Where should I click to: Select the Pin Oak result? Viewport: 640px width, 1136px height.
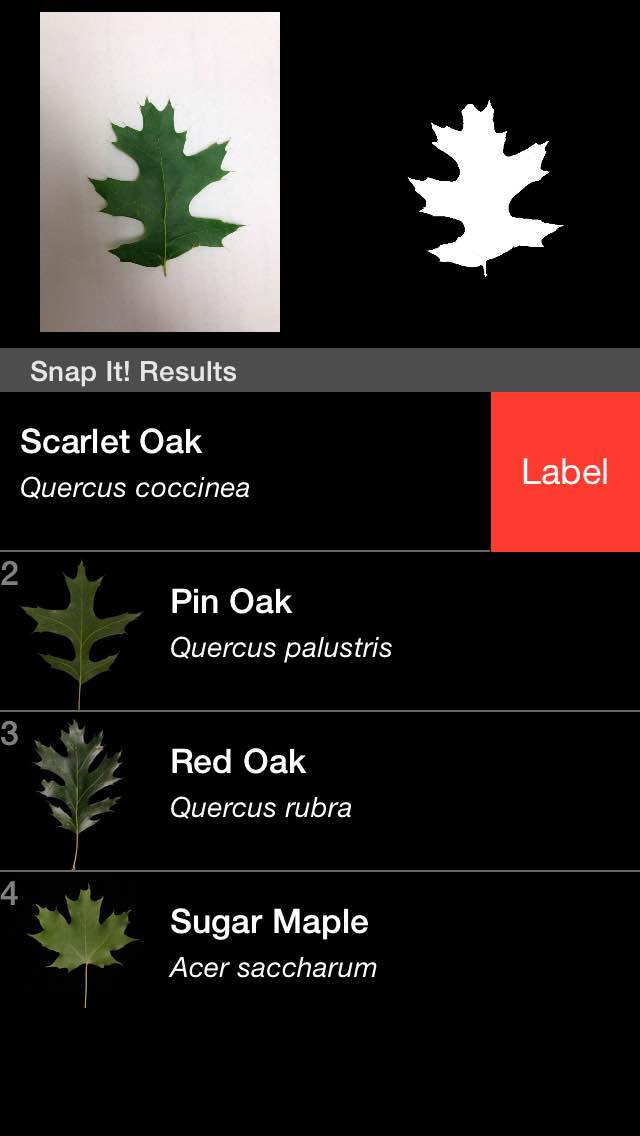click(320, 631)
